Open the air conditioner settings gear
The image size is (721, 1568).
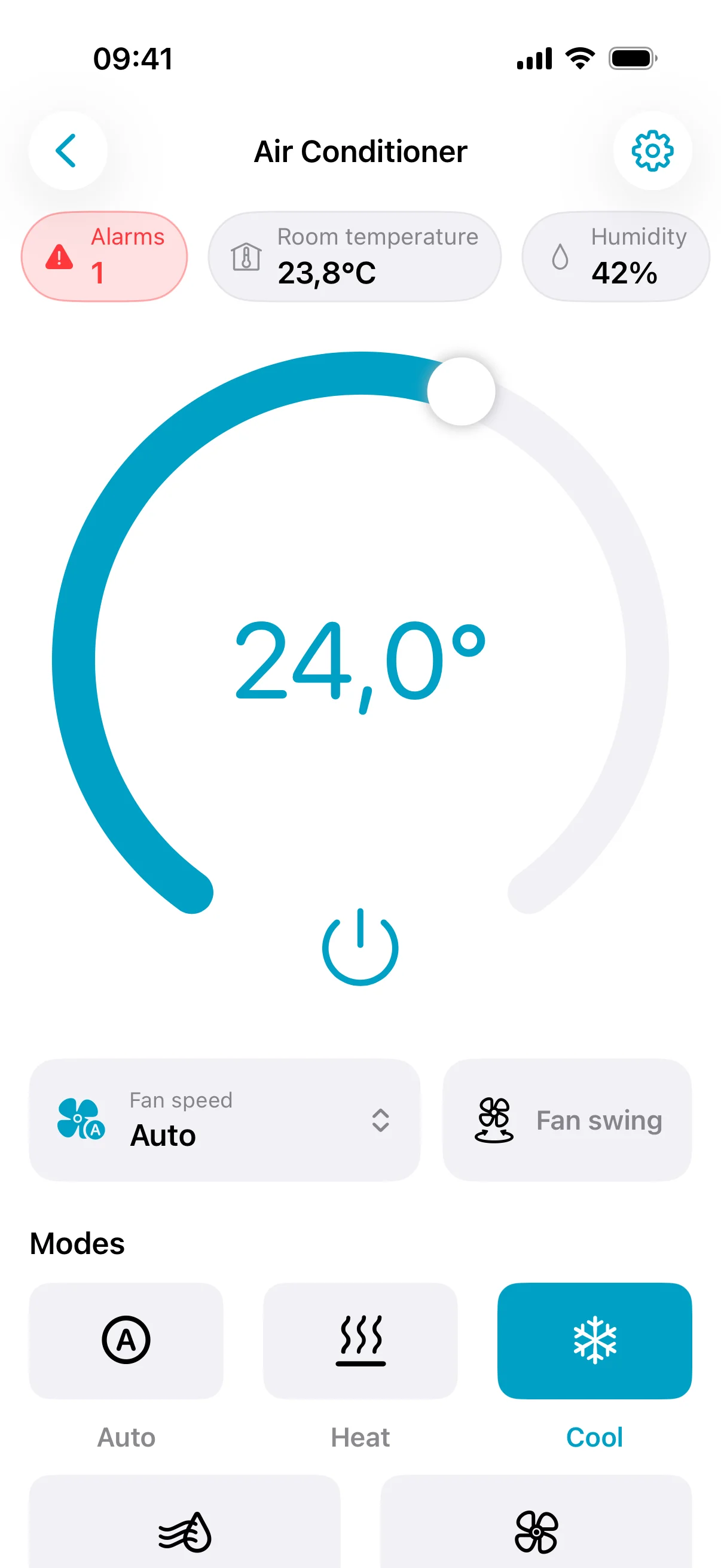(652, 150)
